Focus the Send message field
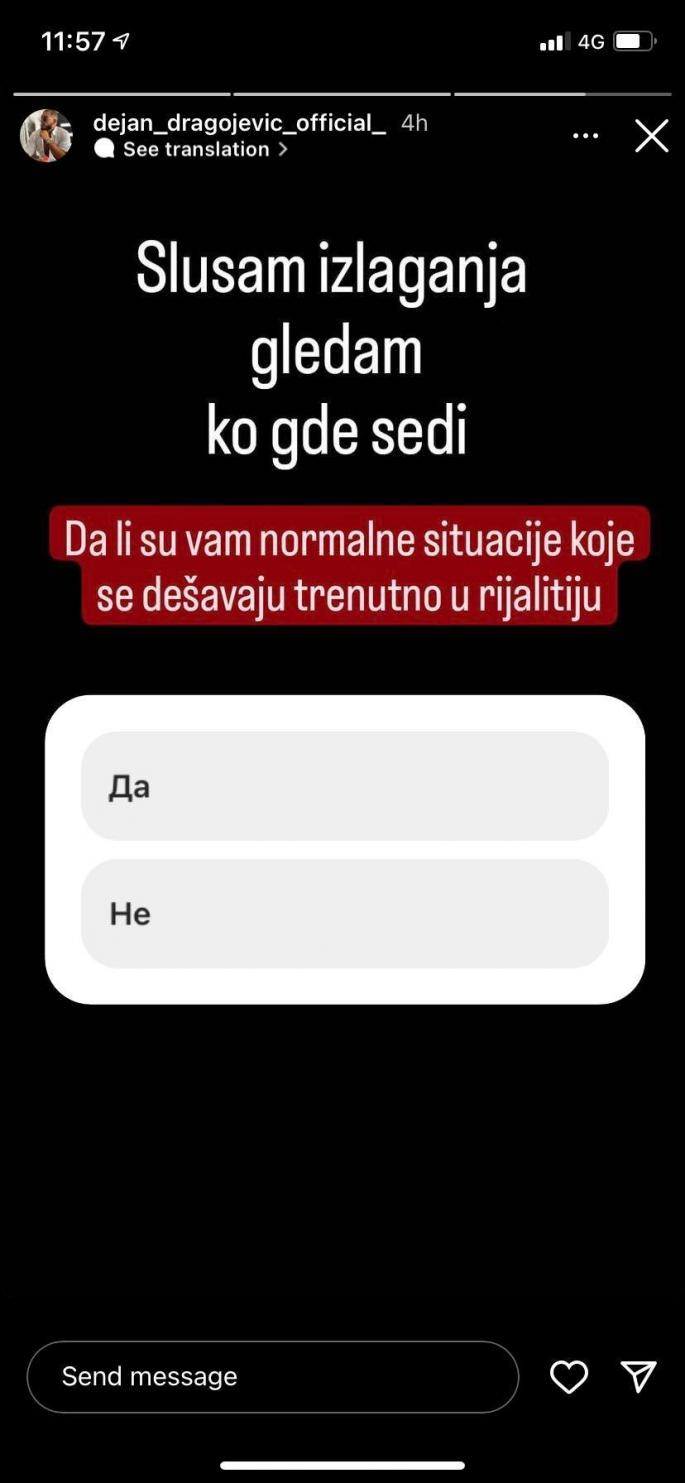Screen dimensions: 685x1483 pos(272,1376)
